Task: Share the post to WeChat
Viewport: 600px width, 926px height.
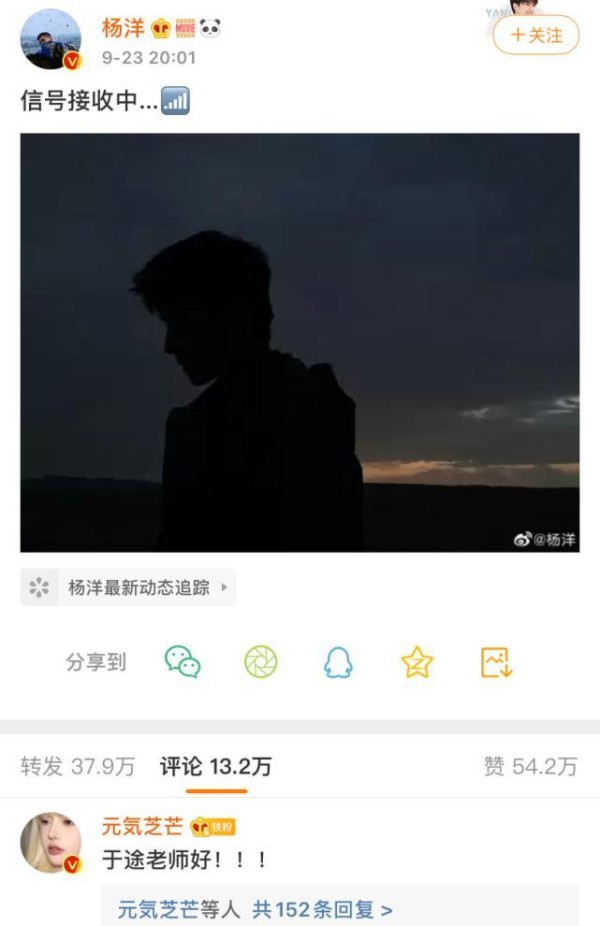Action: 182,662
